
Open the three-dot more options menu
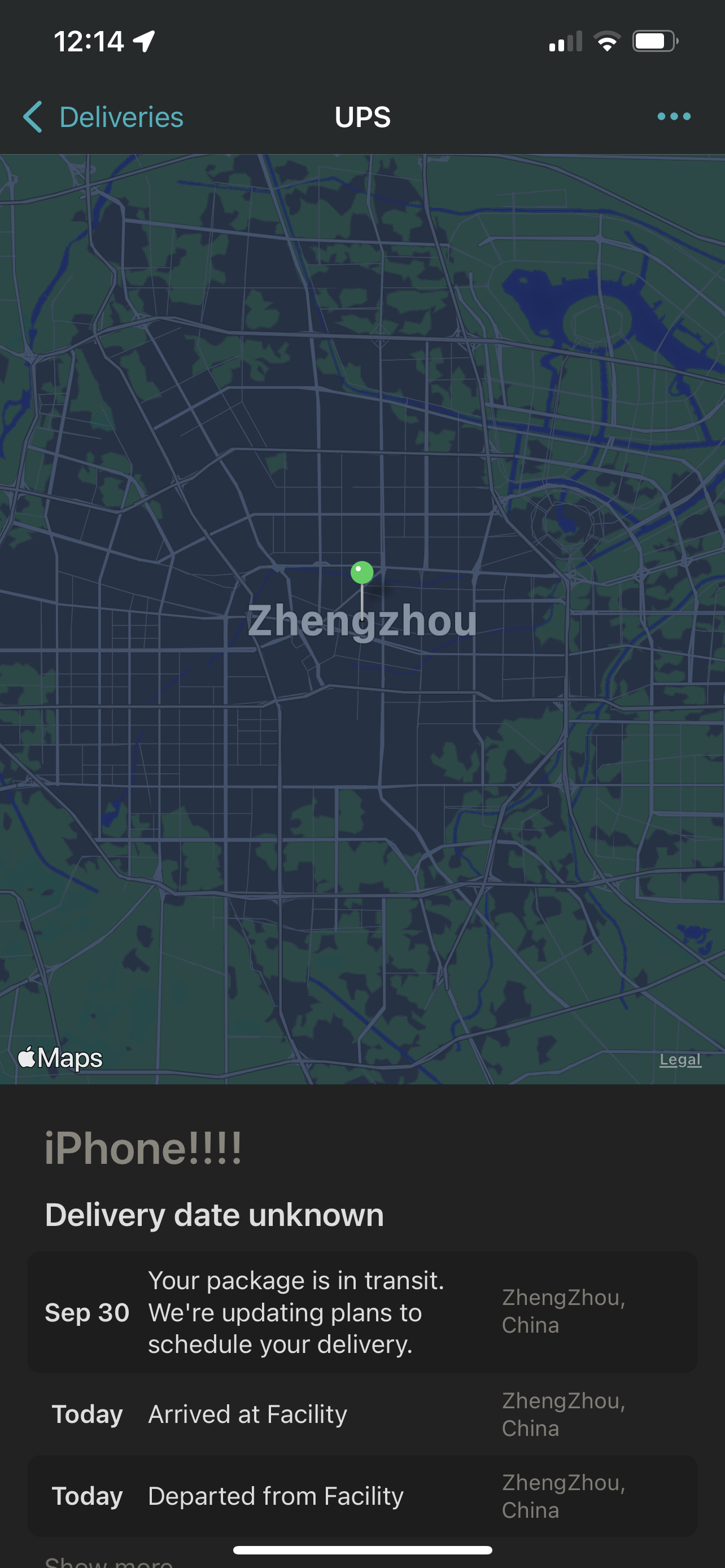click(x=674, y=116)
